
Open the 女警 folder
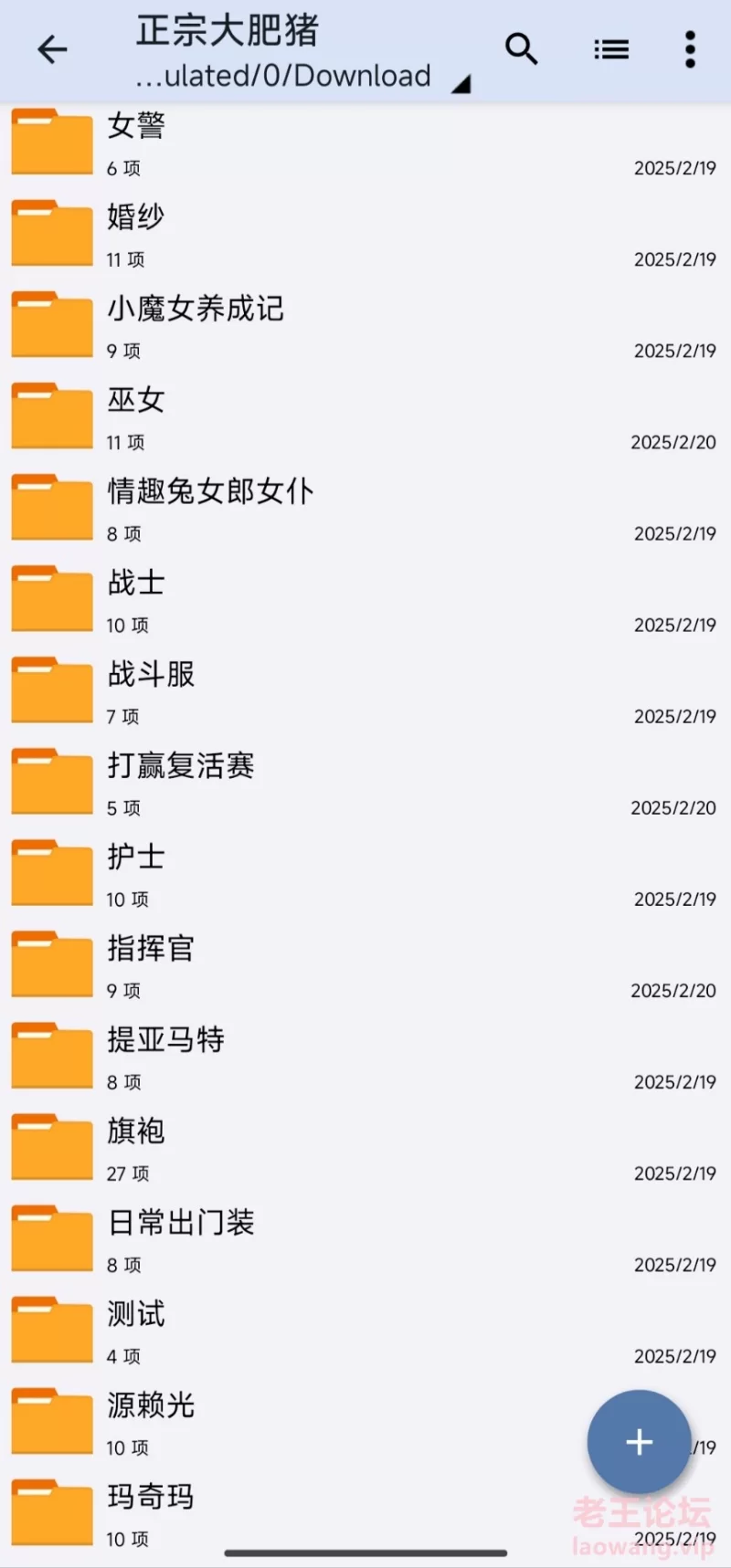(x=365, y=144)
